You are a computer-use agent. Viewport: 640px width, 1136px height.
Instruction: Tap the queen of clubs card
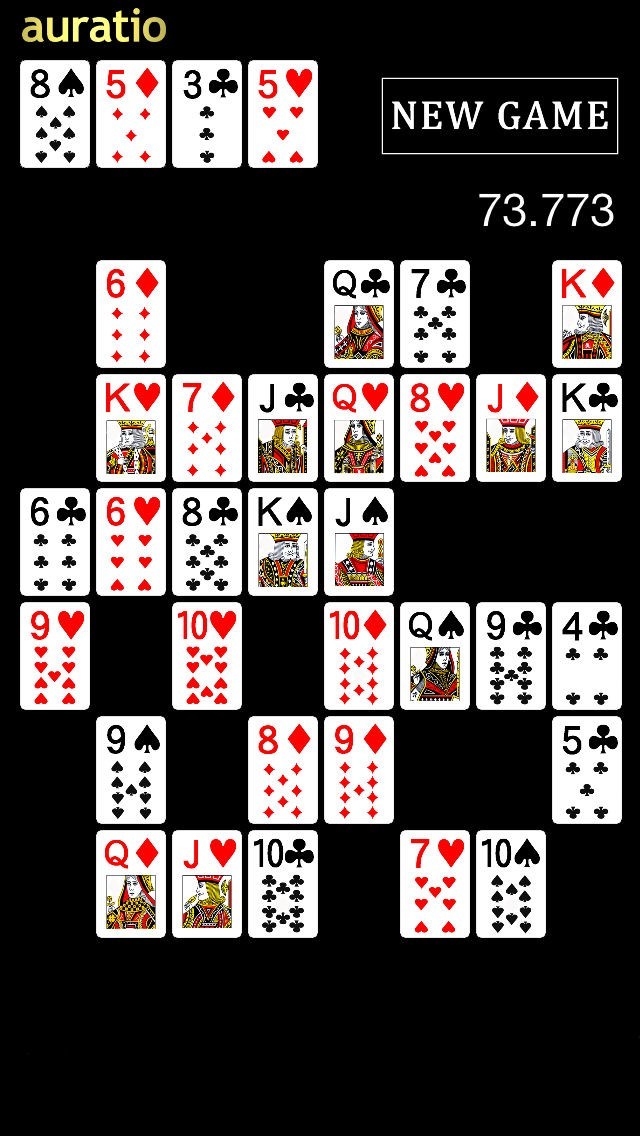pyautogui.click(x=359, y=314)
